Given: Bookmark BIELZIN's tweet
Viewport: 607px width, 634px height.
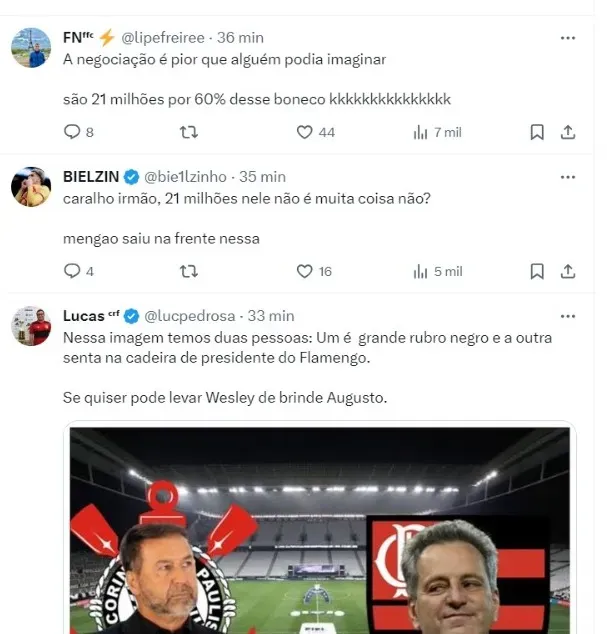Looking at the screenshot, I should pos(537,271).
